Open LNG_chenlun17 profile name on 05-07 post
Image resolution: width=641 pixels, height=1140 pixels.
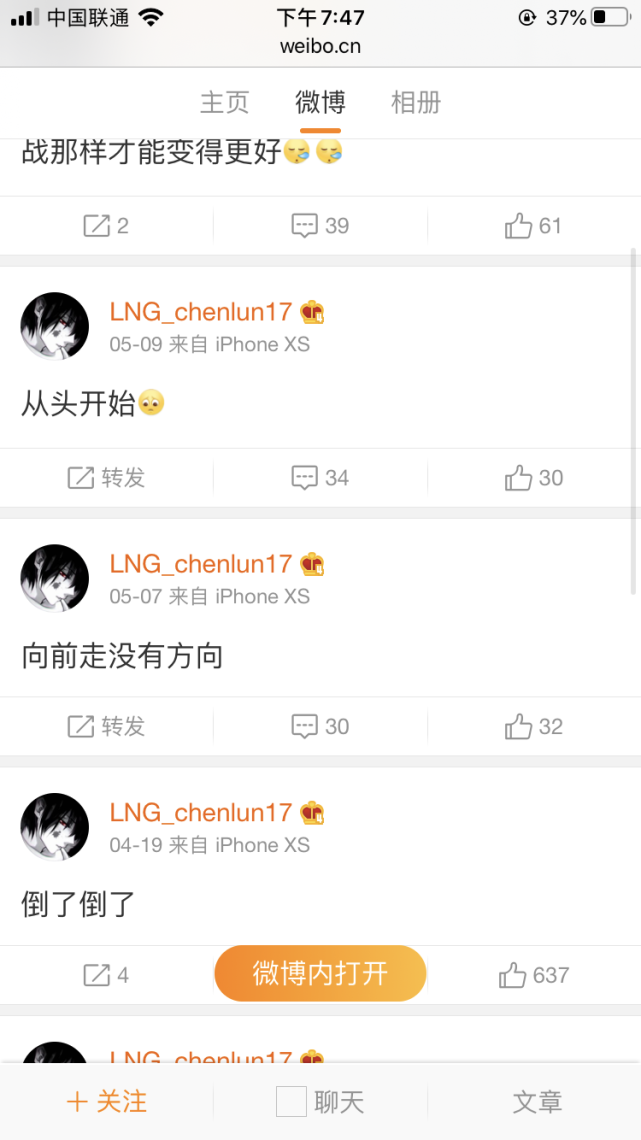pyautogui.click(x=201, y=563)
